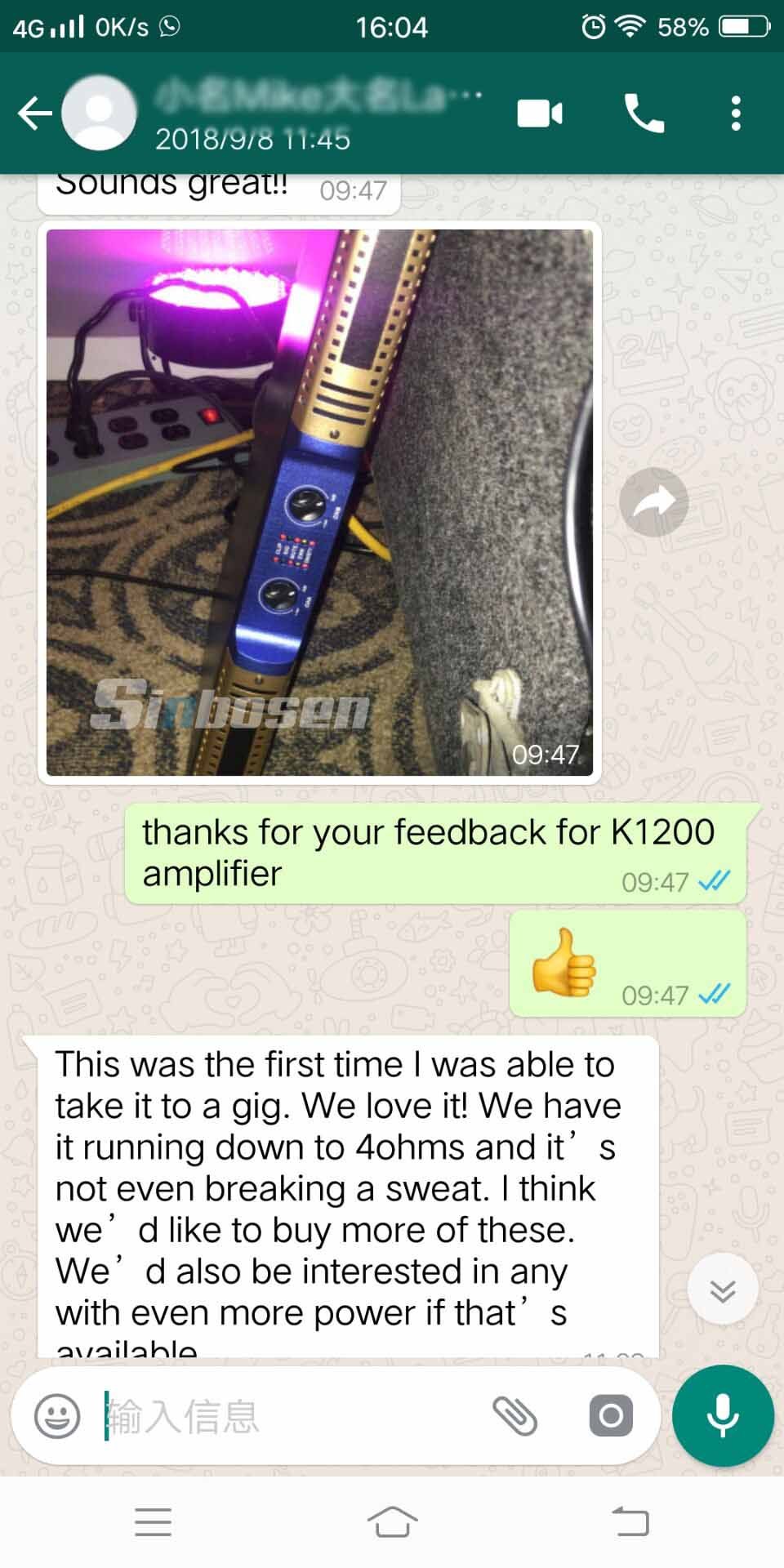This screenshot has height=1568, width=784.
Task: Go back to the chat list
Action: pos(34,114)
